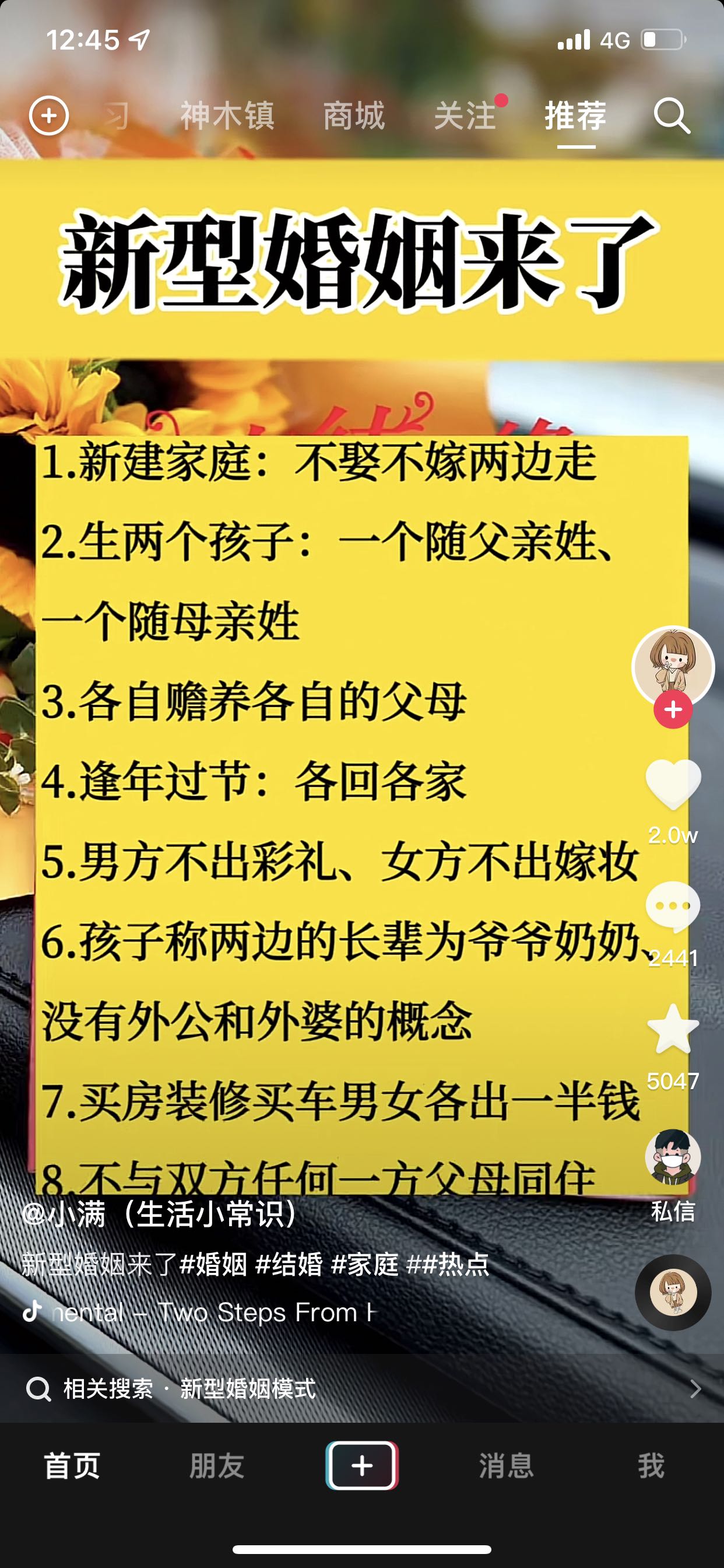Like this video with the heart icon

click(x=673, y=784)
